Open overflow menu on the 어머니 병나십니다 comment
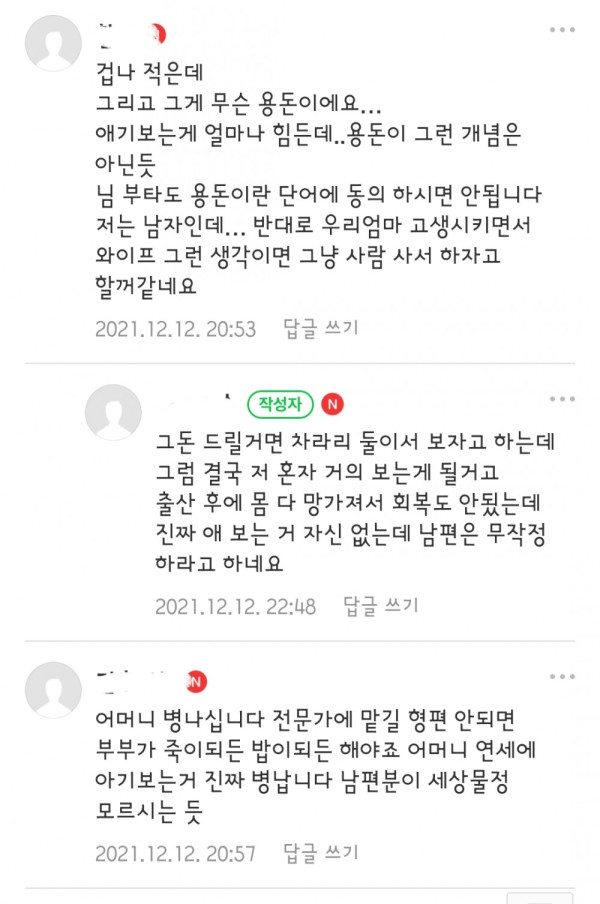The height and width of the screenshot is (904, 600). coord(562,677)
